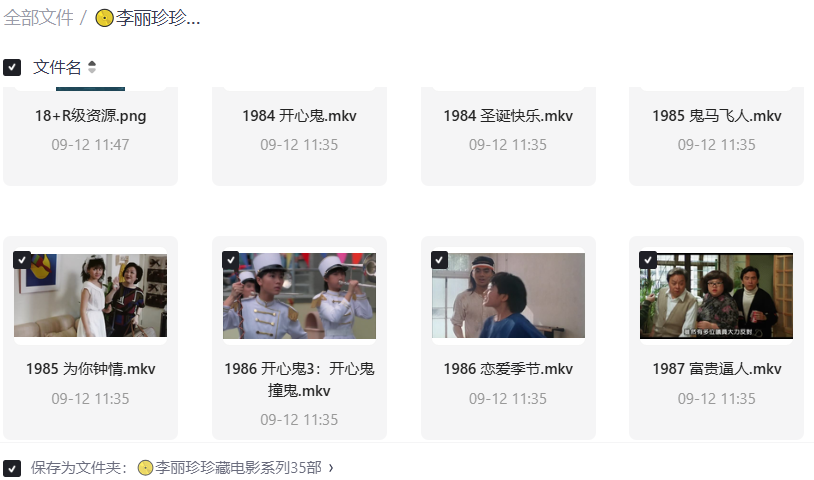814x480 pixels.
Task: Deselect 1986 恋爱季节.mkv checkbox
Action: [439, 260]
